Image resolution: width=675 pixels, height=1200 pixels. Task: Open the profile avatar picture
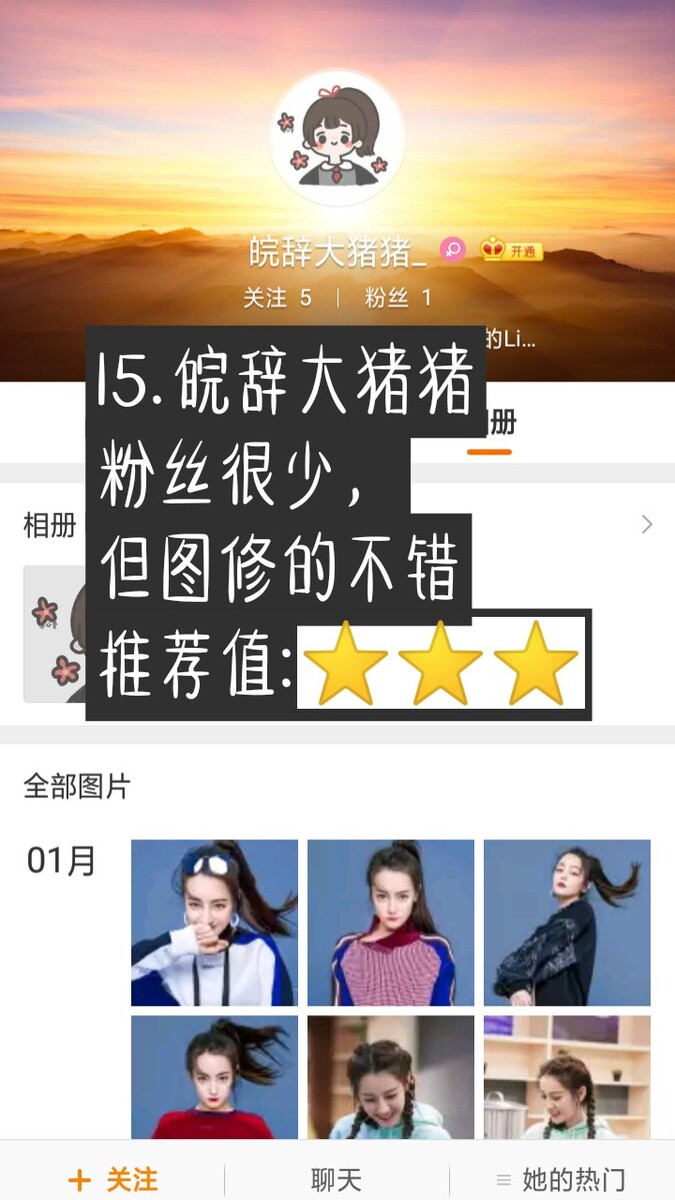click(337, 137)
